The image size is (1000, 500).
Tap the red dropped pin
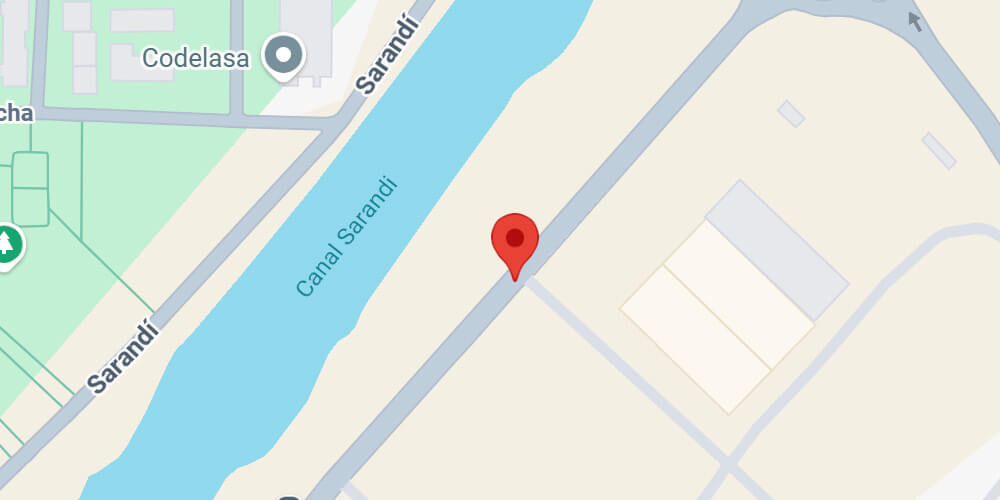click(x=515, y=242)
